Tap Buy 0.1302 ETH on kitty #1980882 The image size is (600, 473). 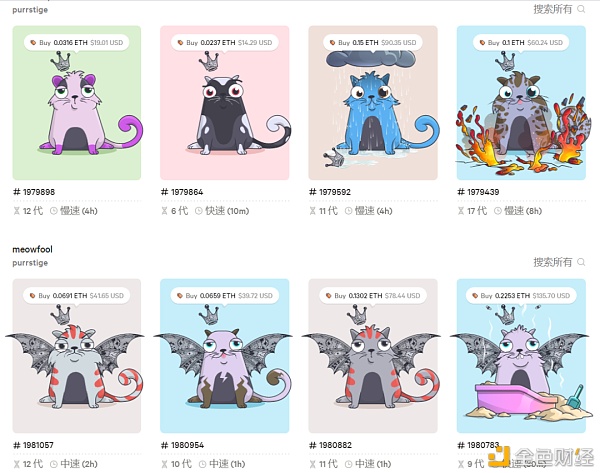pyautogui.click(x=372, y=296)
